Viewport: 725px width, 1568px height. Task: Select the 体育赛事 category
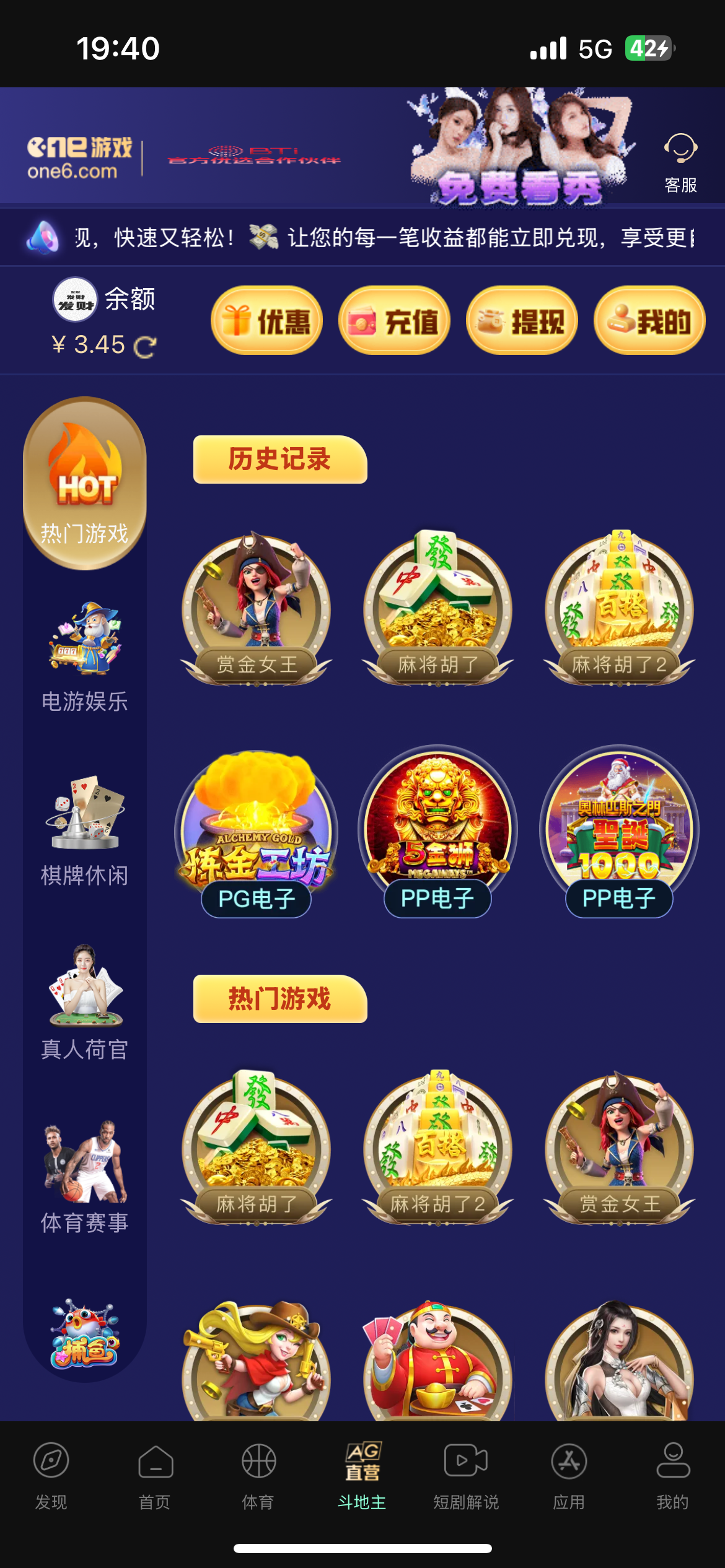(x=85, y=1178)
